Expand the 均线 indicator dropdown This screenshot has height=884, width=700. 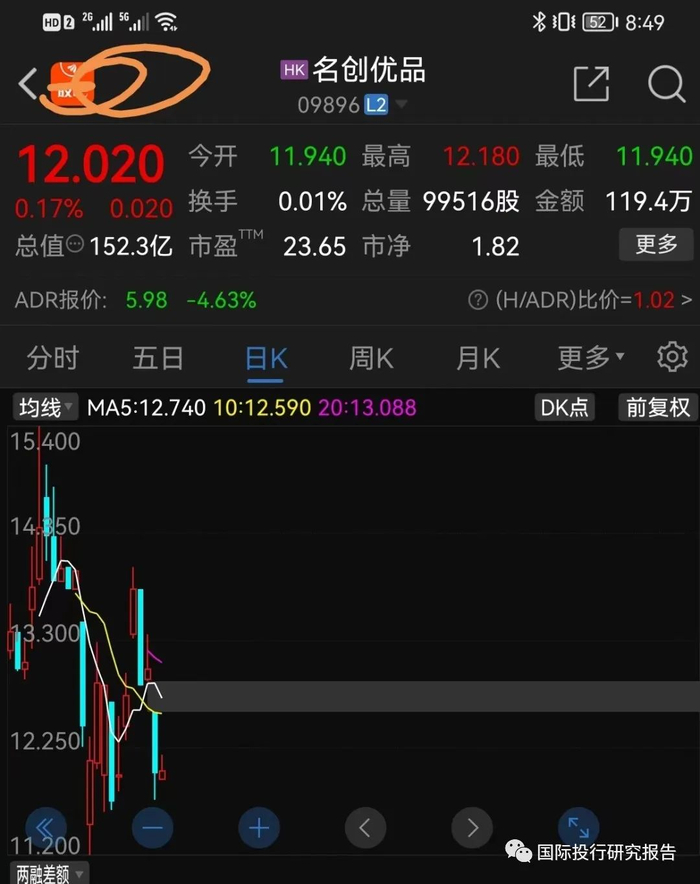[x=45, y=408]
